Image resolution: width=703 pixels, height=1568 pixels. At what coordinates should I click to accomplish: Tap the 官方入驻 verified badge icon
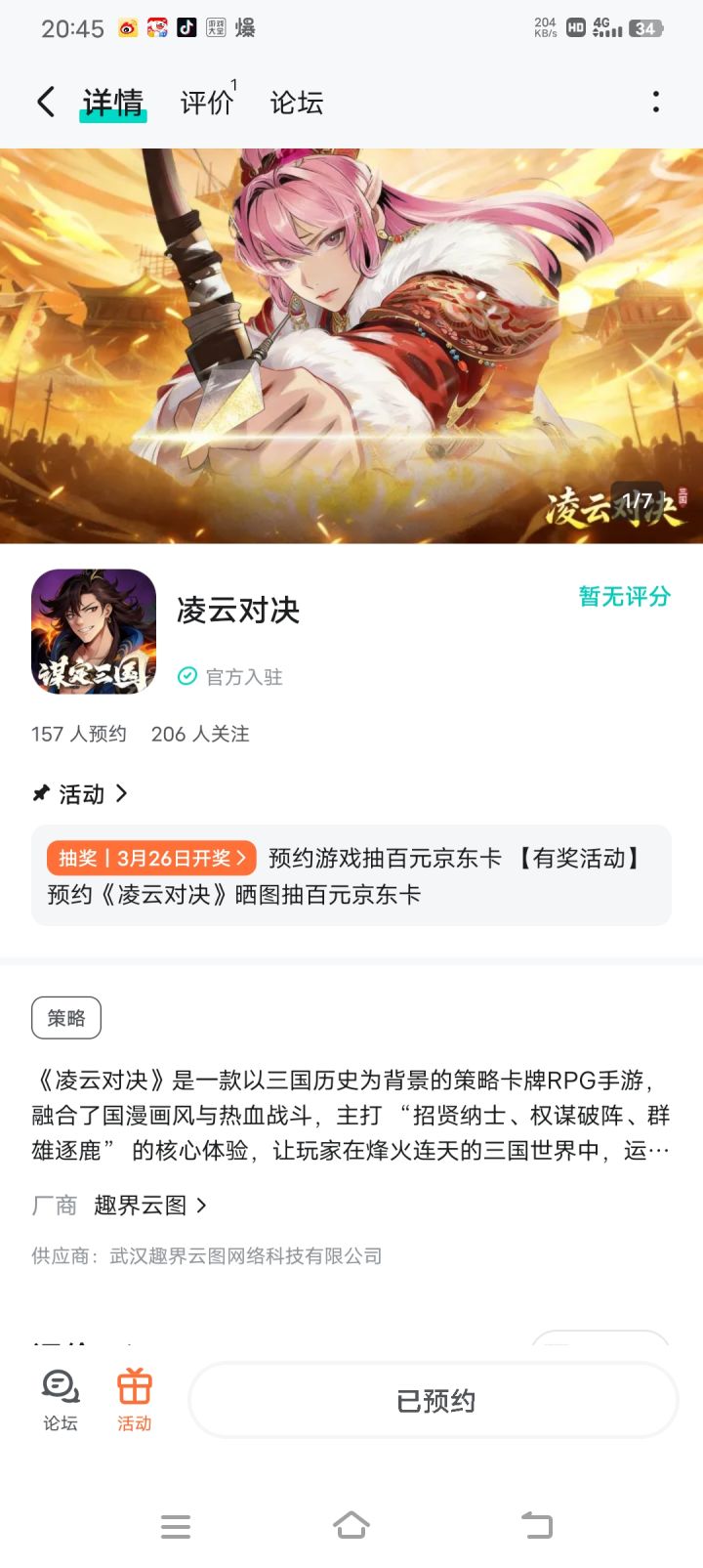click(x=185, y=677)
